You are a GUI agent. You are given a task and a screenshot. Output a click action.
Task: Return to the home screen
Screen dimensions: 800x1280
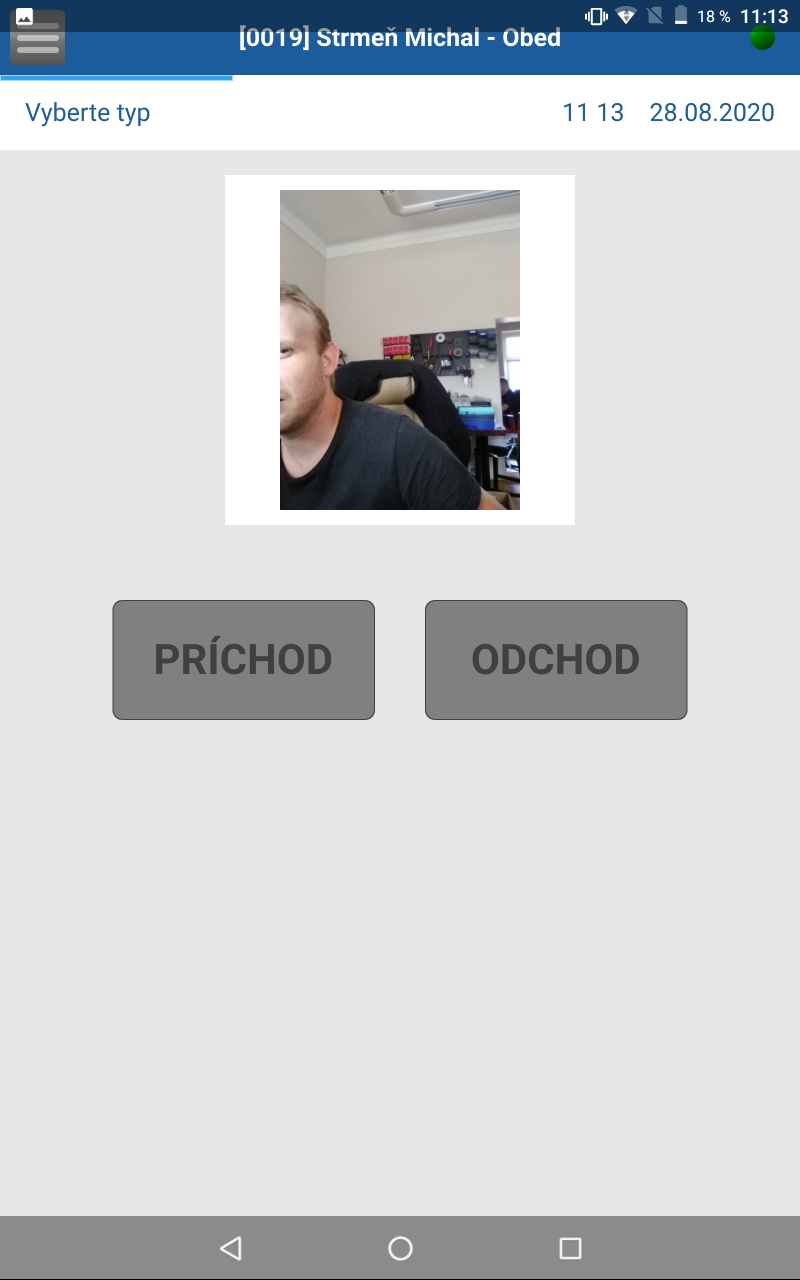tap(400, 1248)
